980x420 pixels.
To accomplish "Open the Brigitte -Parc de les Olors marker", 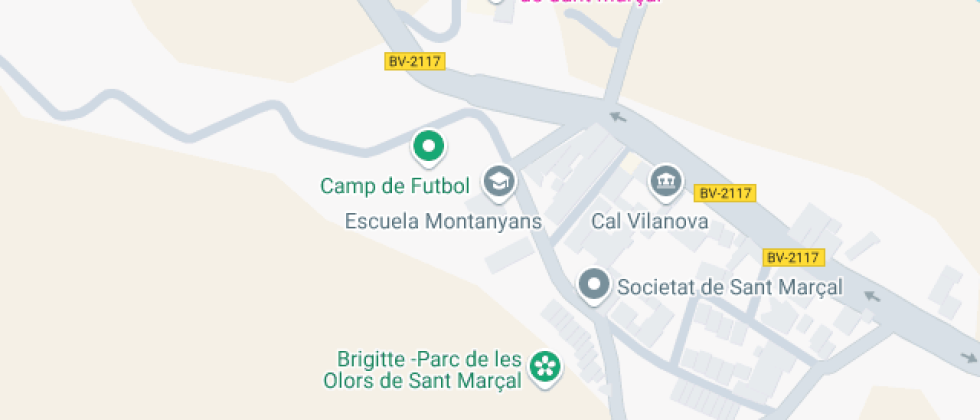I will pos(545,366).
